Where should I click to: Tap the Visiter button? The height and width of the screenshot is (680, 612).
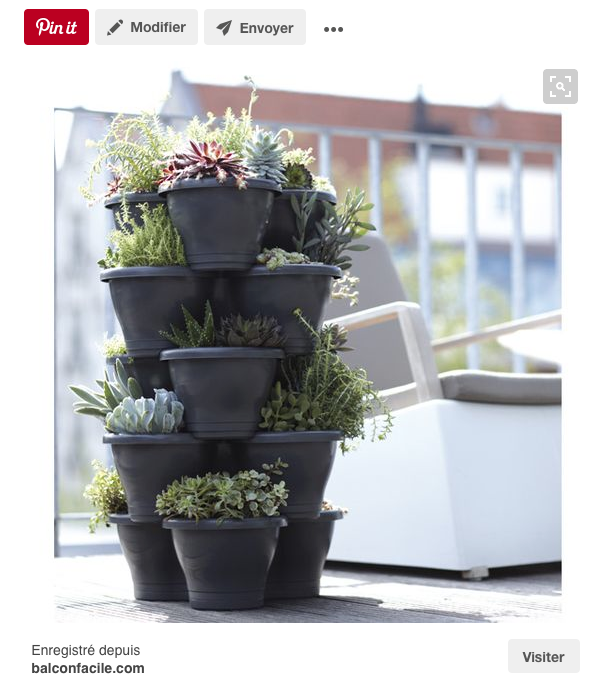(543, 657)
